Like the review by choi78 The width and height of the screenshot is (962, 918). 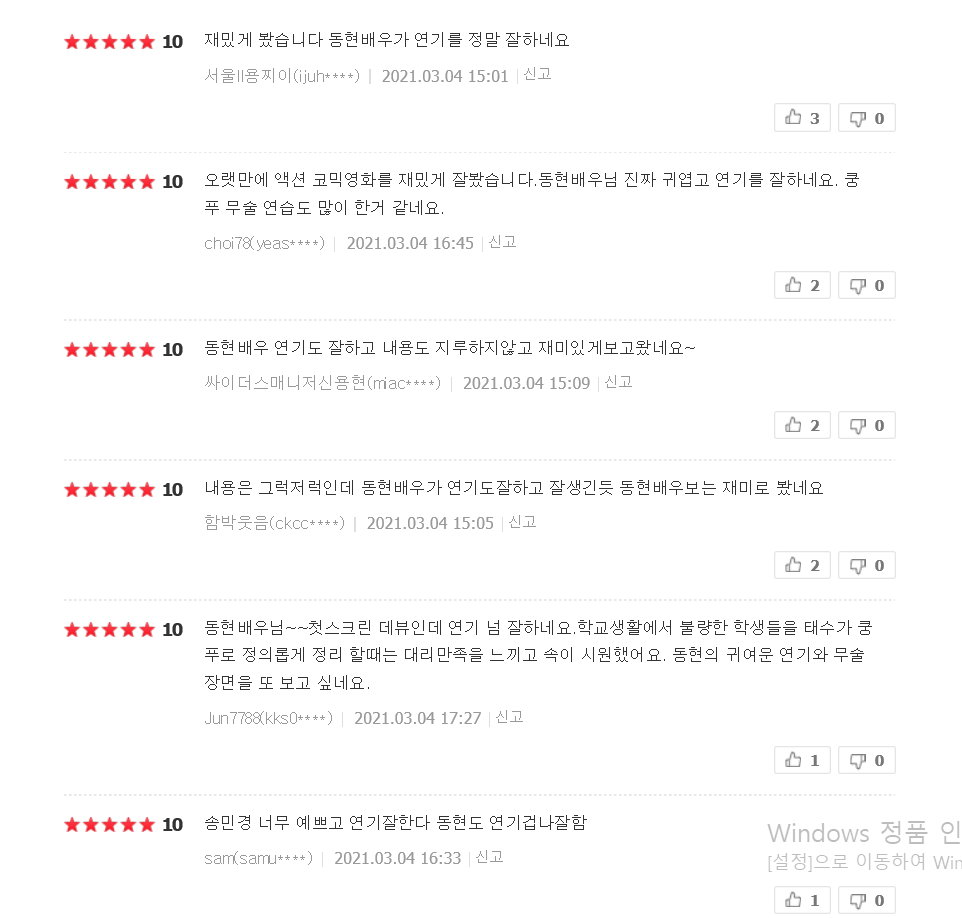(802, 286)
